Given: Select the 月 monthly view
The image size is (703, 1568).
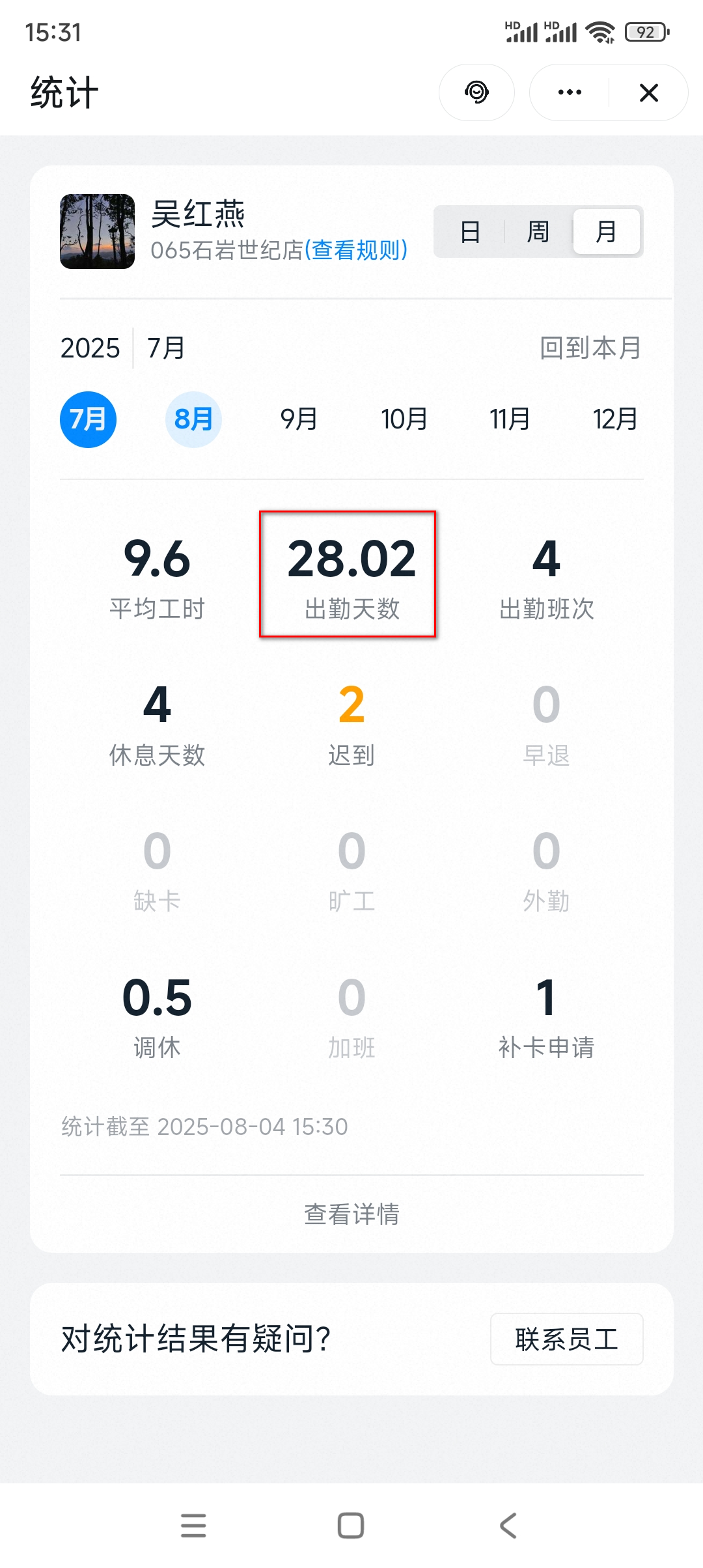Looking at the screenshot, I should pos(606,232).
